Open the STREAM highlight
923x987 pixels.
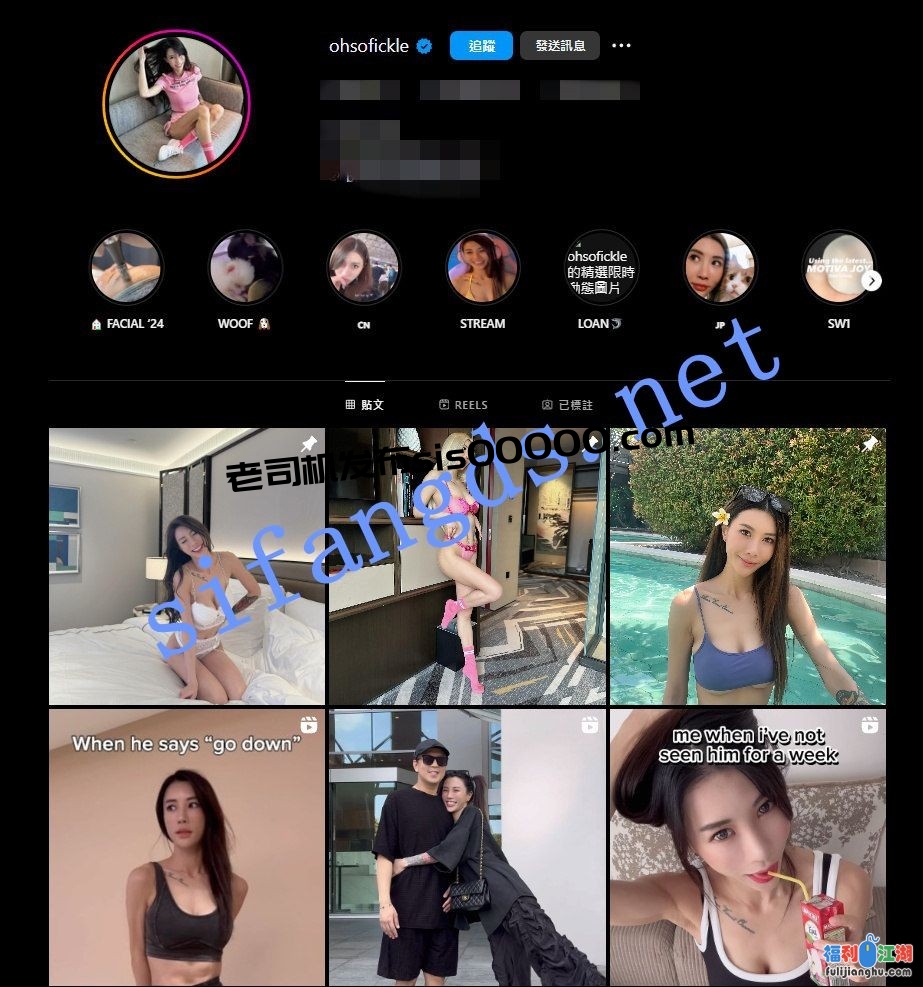click(x=482, y=268)
